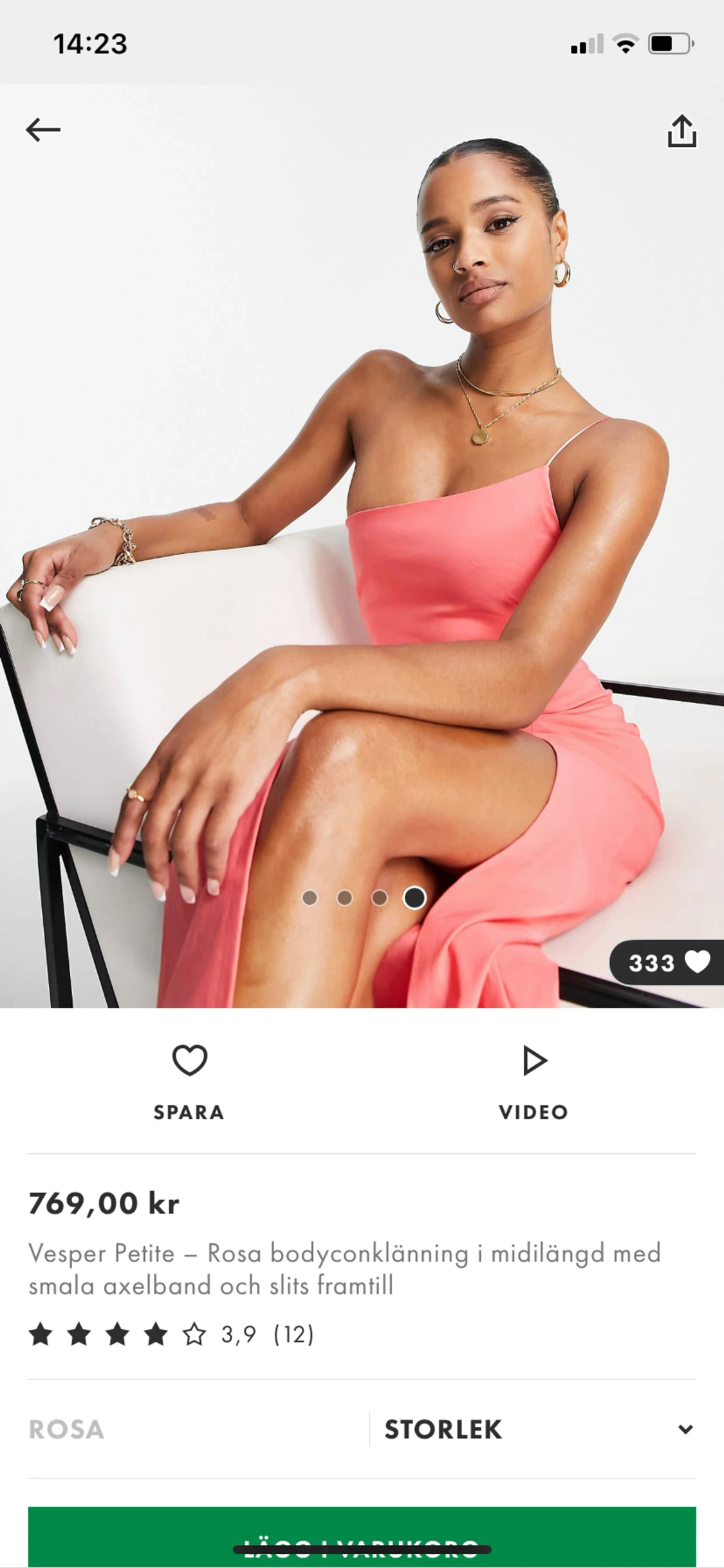This screenshot has height=1568, width=724.
Task: Open the star rating reviews
Action: tap(171, 1334)
